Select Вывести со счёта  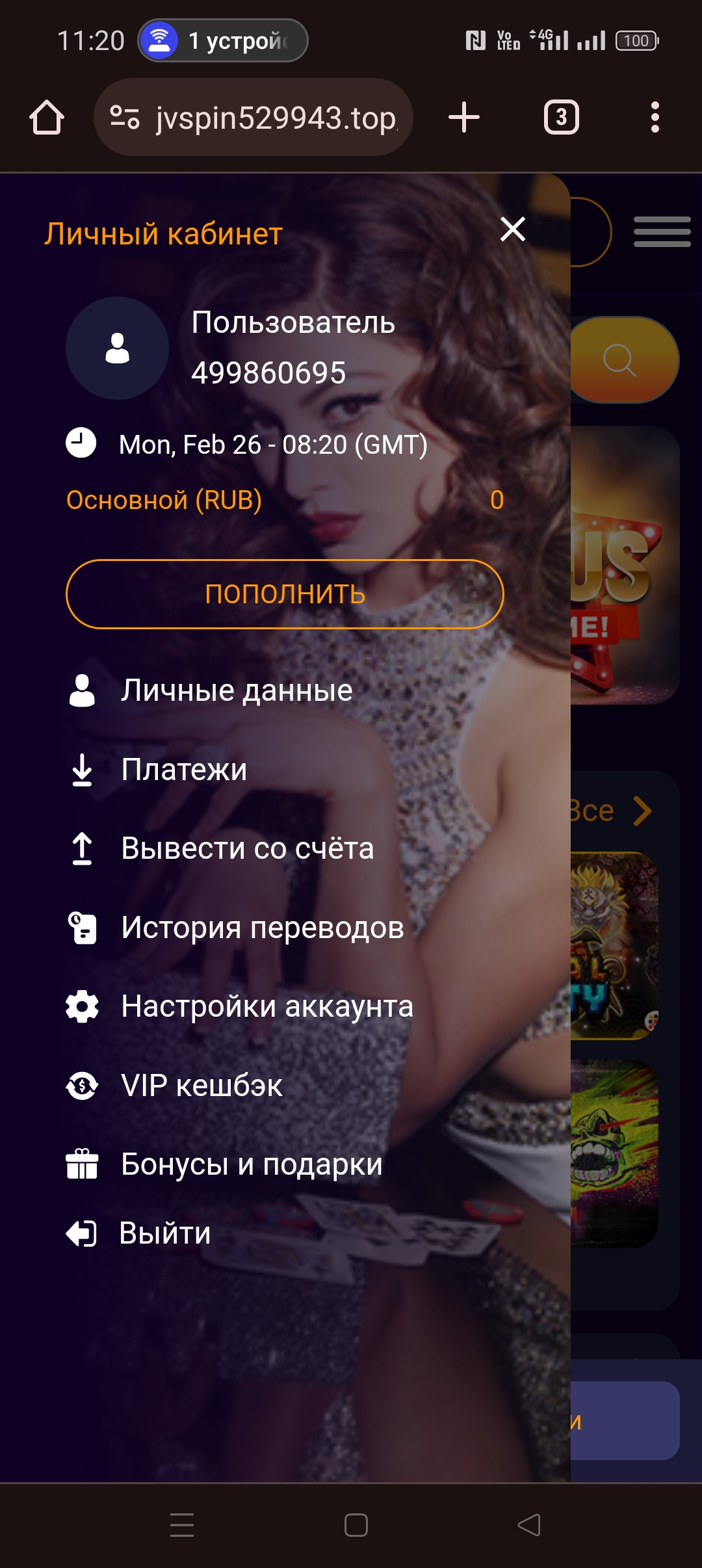247,849
